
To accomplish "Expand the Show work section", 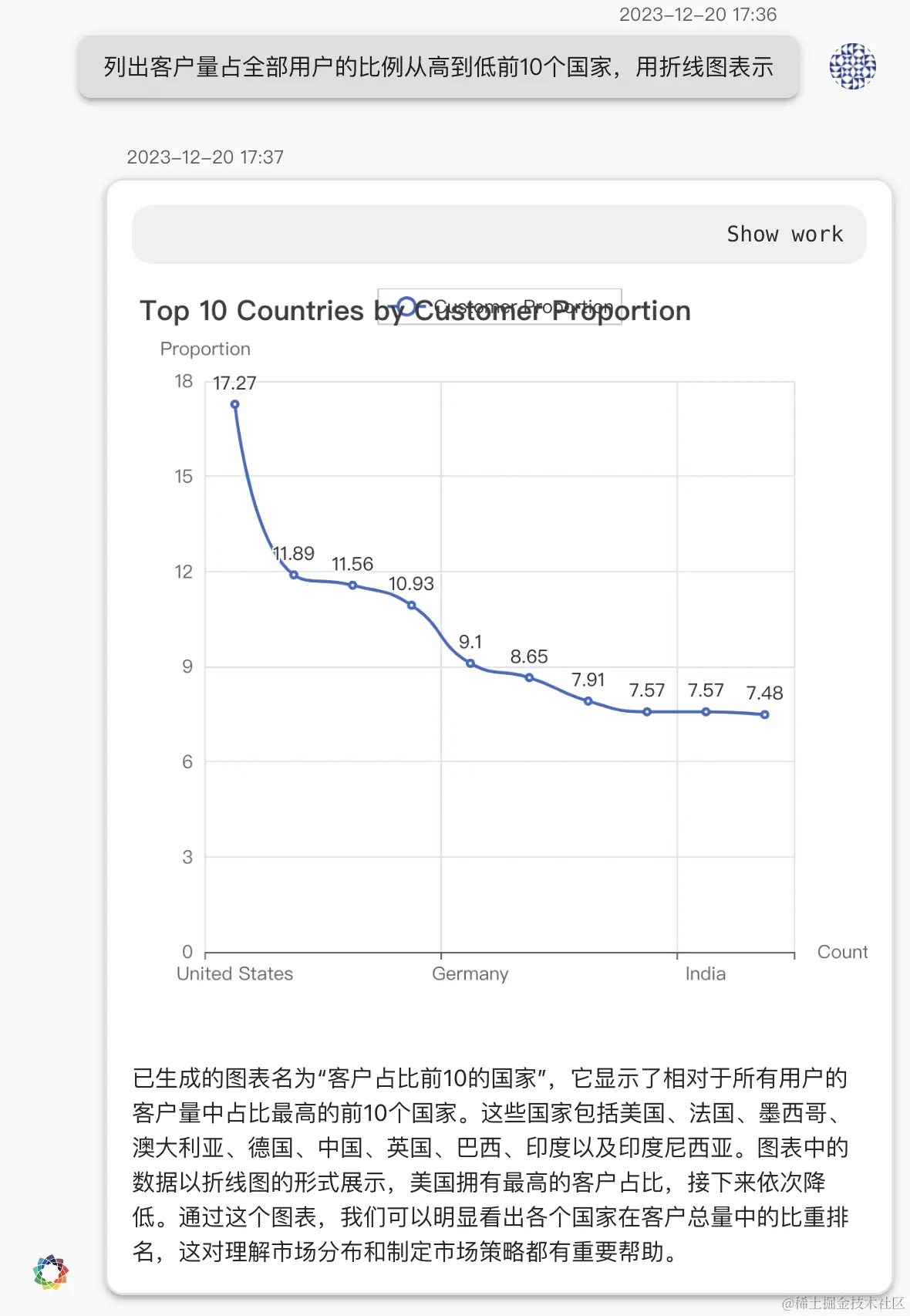I will coord(784,235).
